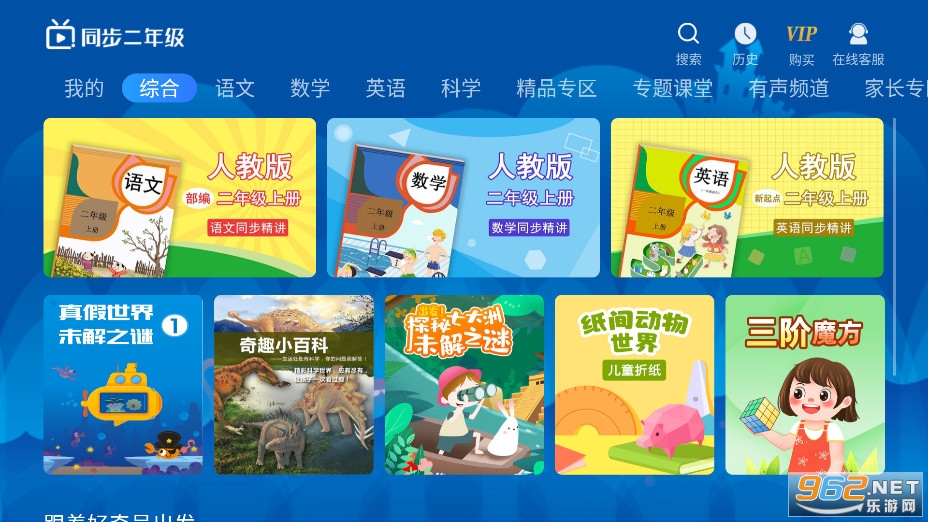Screen dimensions: 928x522
Task: Go to the 数学 tab
Action: tap(310, 88)
